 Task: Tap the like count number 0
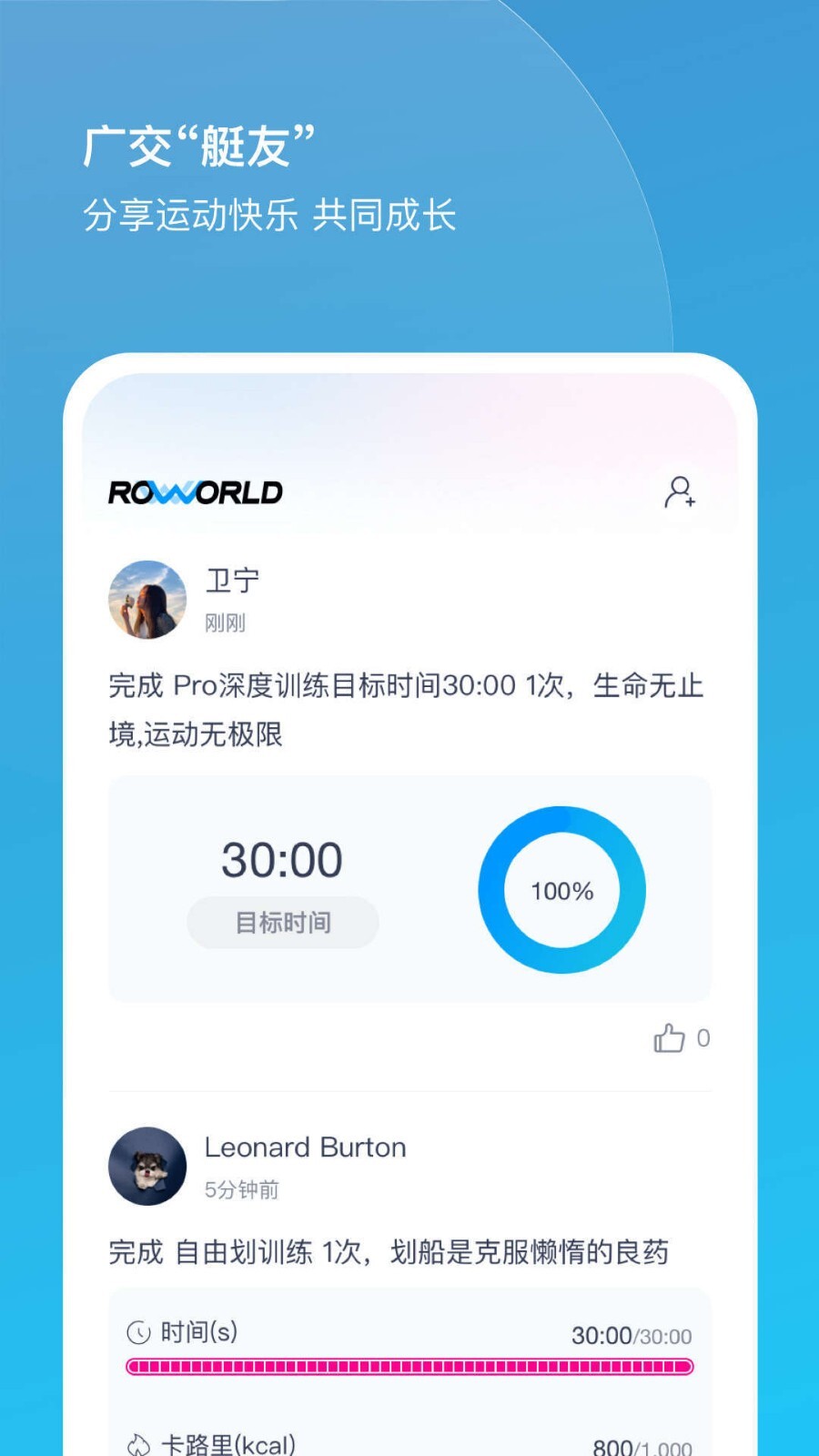pyautogui.click(x=703, y=1038)
